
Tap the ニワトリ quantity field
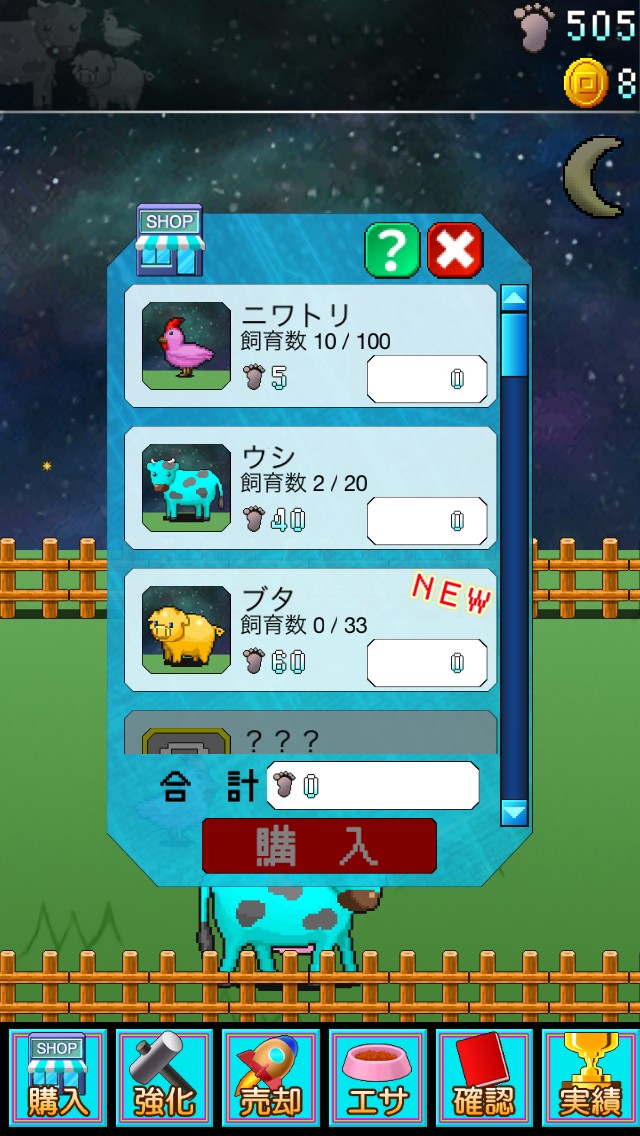click(427, 379)
